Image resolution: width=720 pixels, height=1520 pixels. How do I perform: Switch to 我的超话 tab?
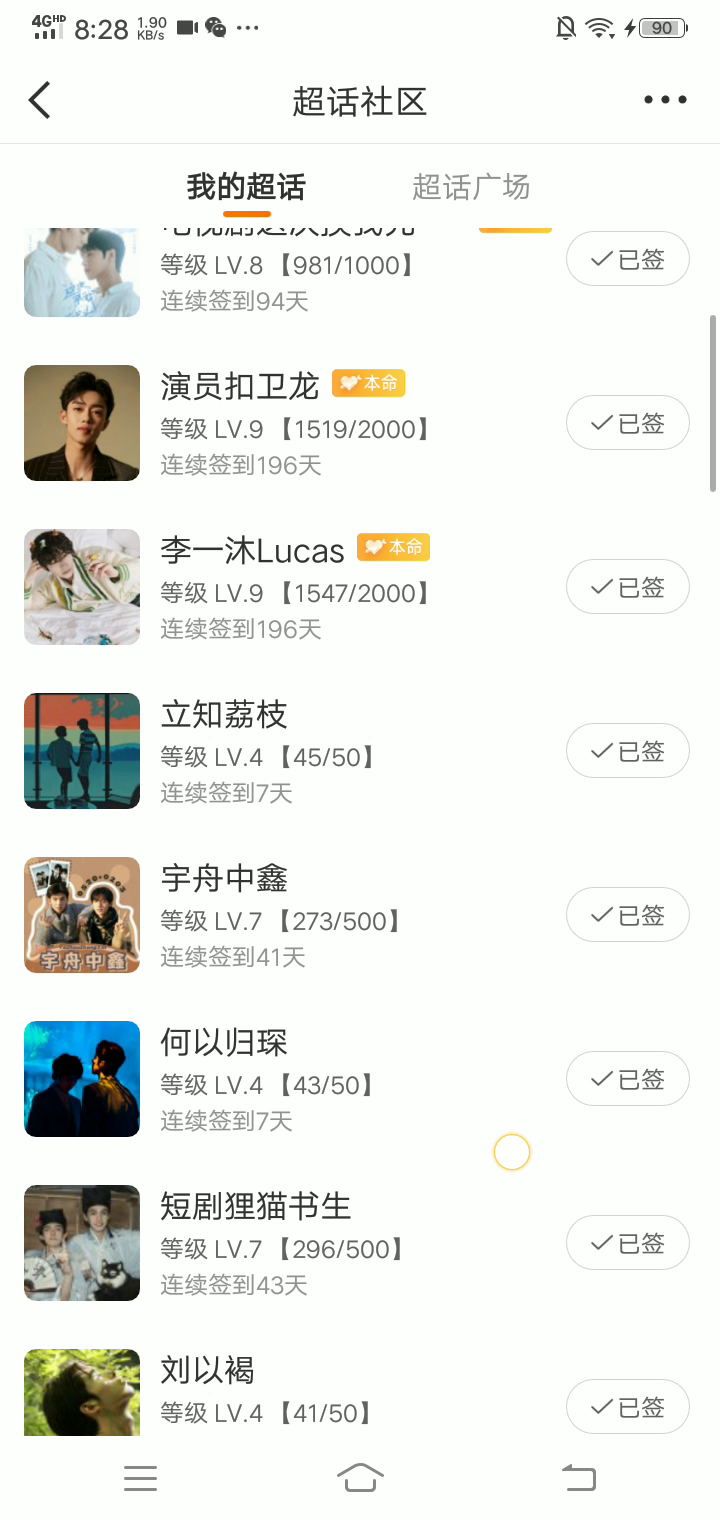click(x=246, y=187)
